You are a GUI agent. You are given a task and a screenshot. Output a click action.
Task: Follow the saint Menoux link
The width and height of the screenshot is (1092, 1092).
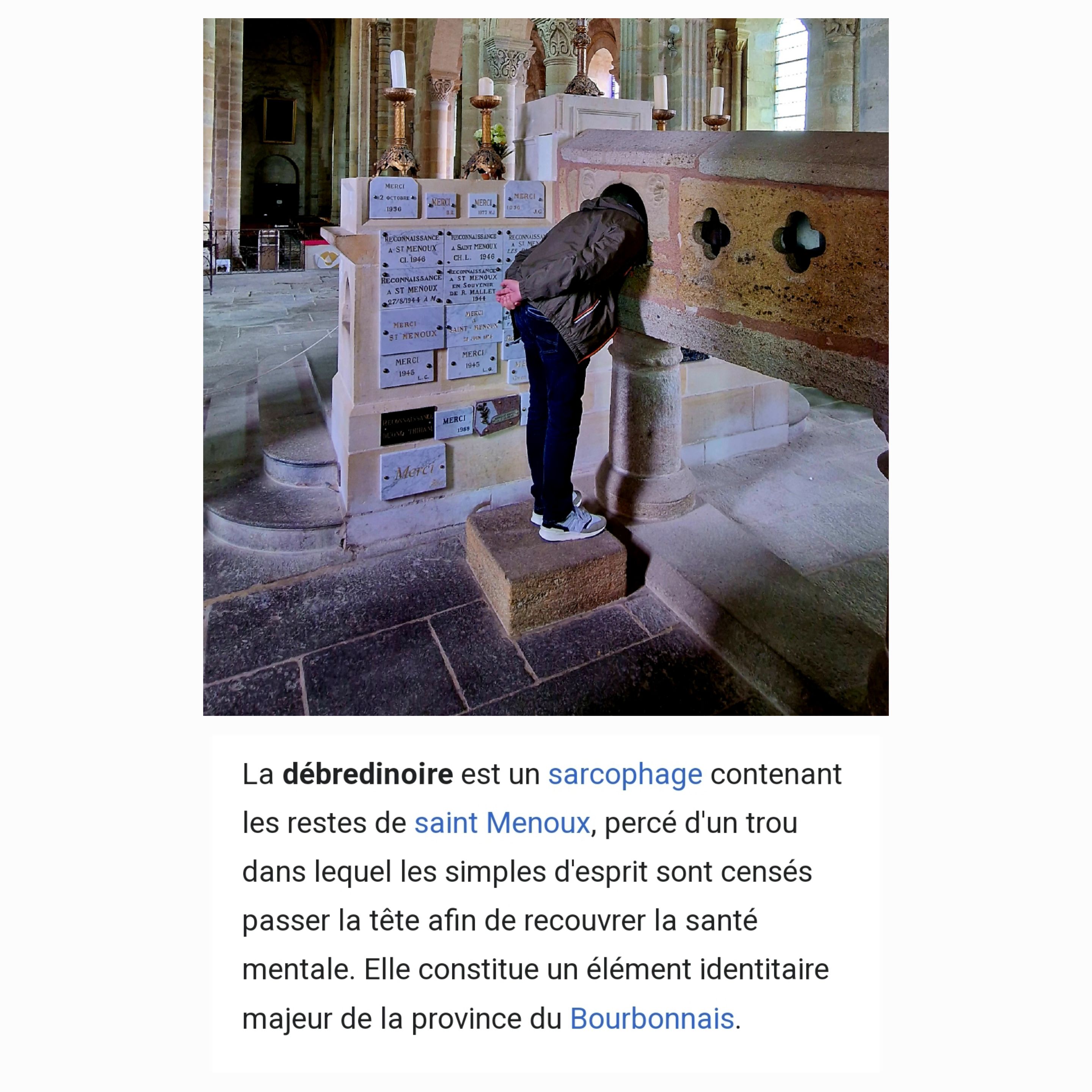click(502, 823)
